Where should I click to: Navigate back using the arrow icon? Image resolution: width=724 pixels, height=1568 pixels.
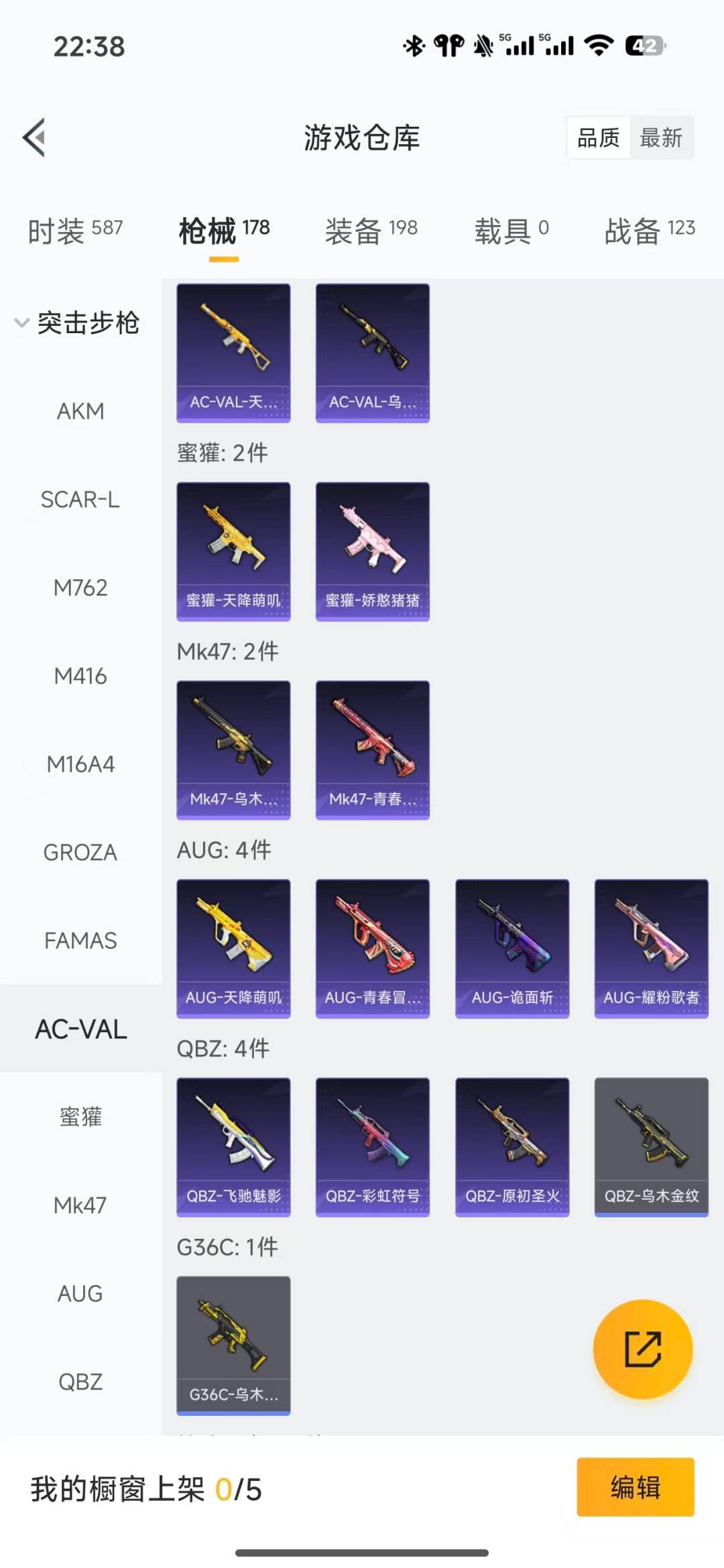pos(35,137)
